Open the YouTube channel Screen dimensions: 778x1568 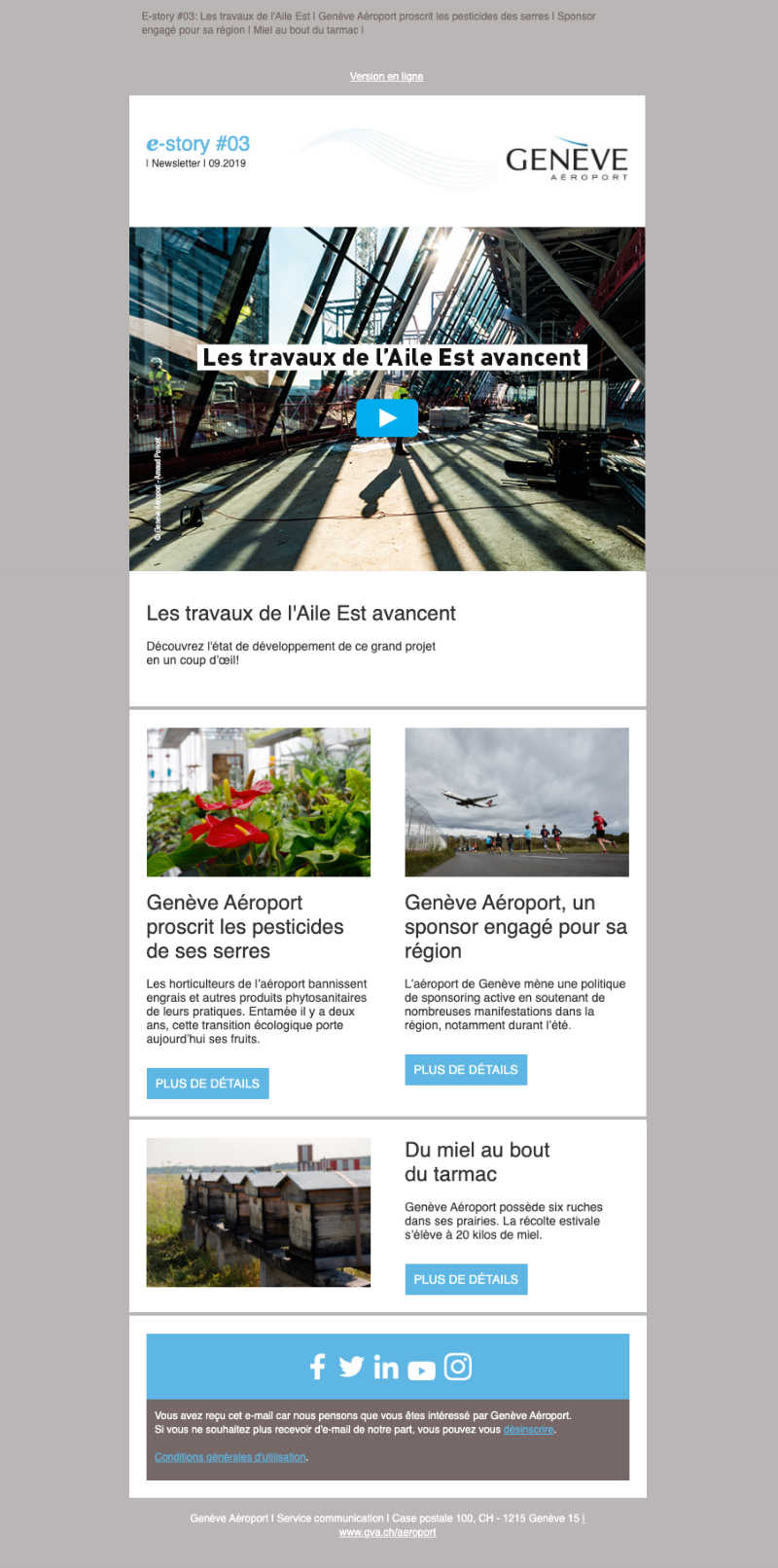[x=421, y=1370]
